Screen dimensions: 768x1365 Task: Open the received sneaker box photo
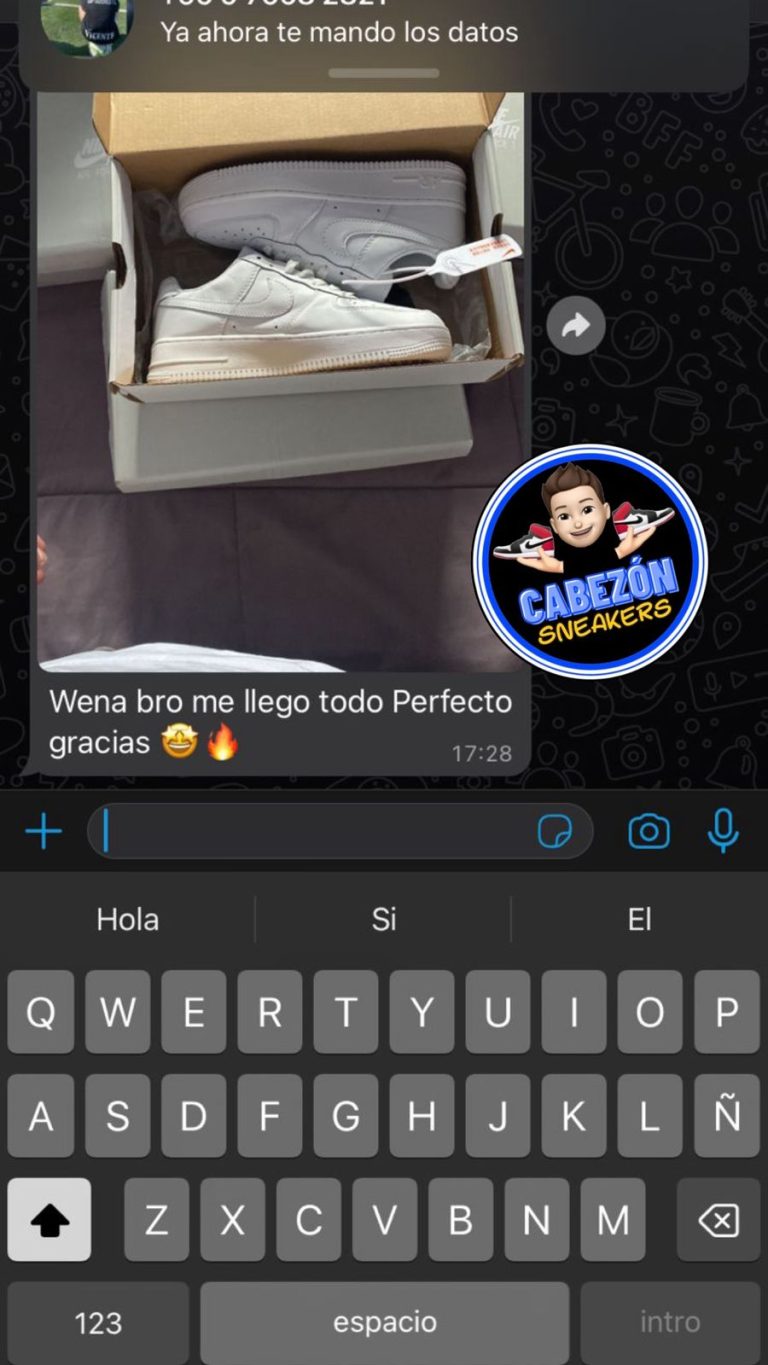point(281,380)
